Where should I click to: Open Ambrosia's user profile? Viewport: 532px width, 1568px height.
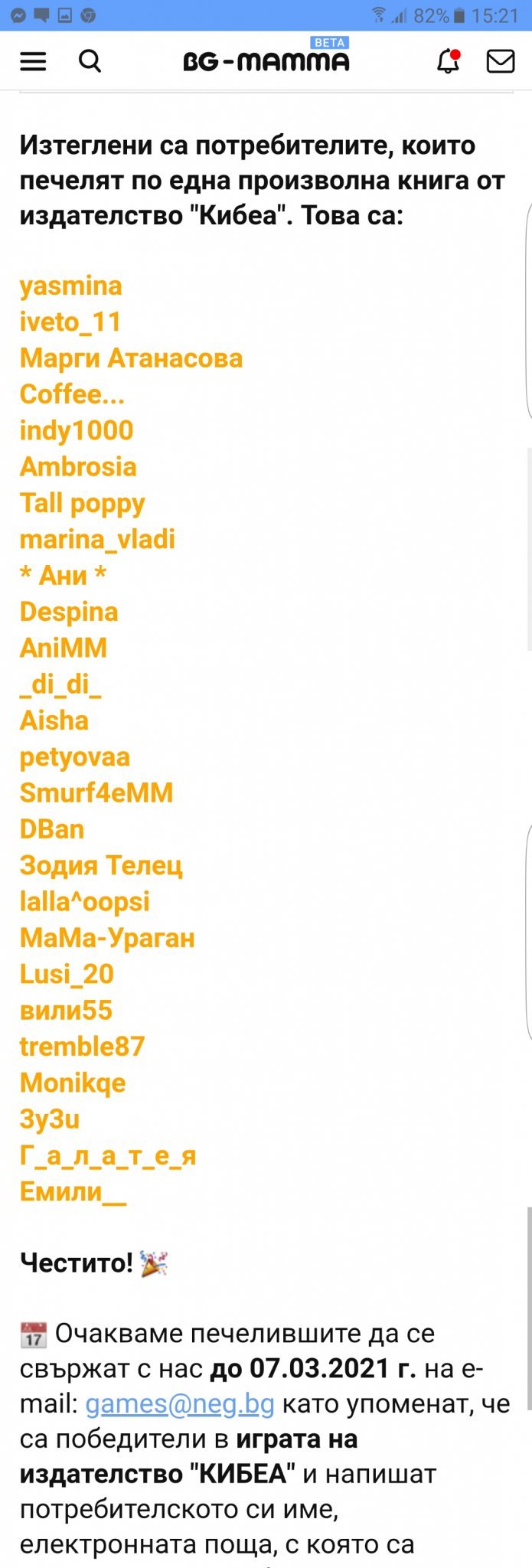pyautogui.click(x=78, y=467)
